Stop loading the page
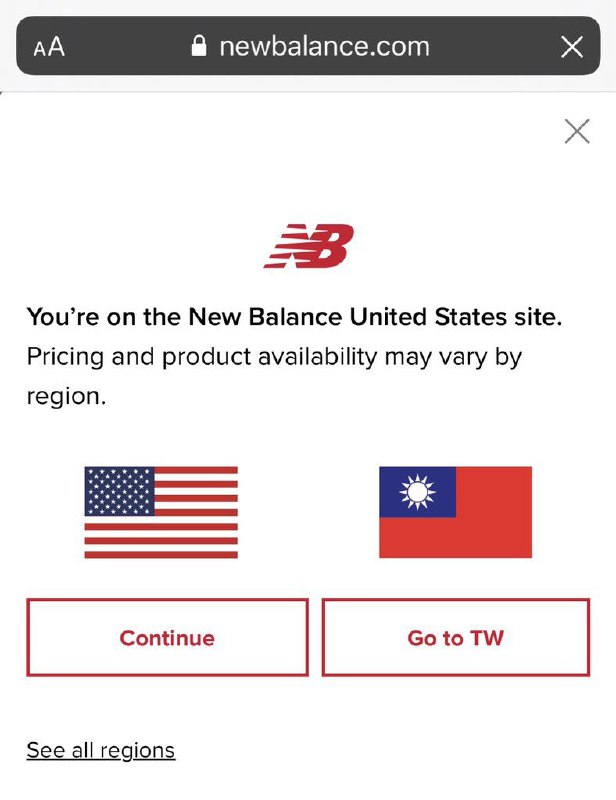This screenshot has width=616, height=800. (571, 47)
